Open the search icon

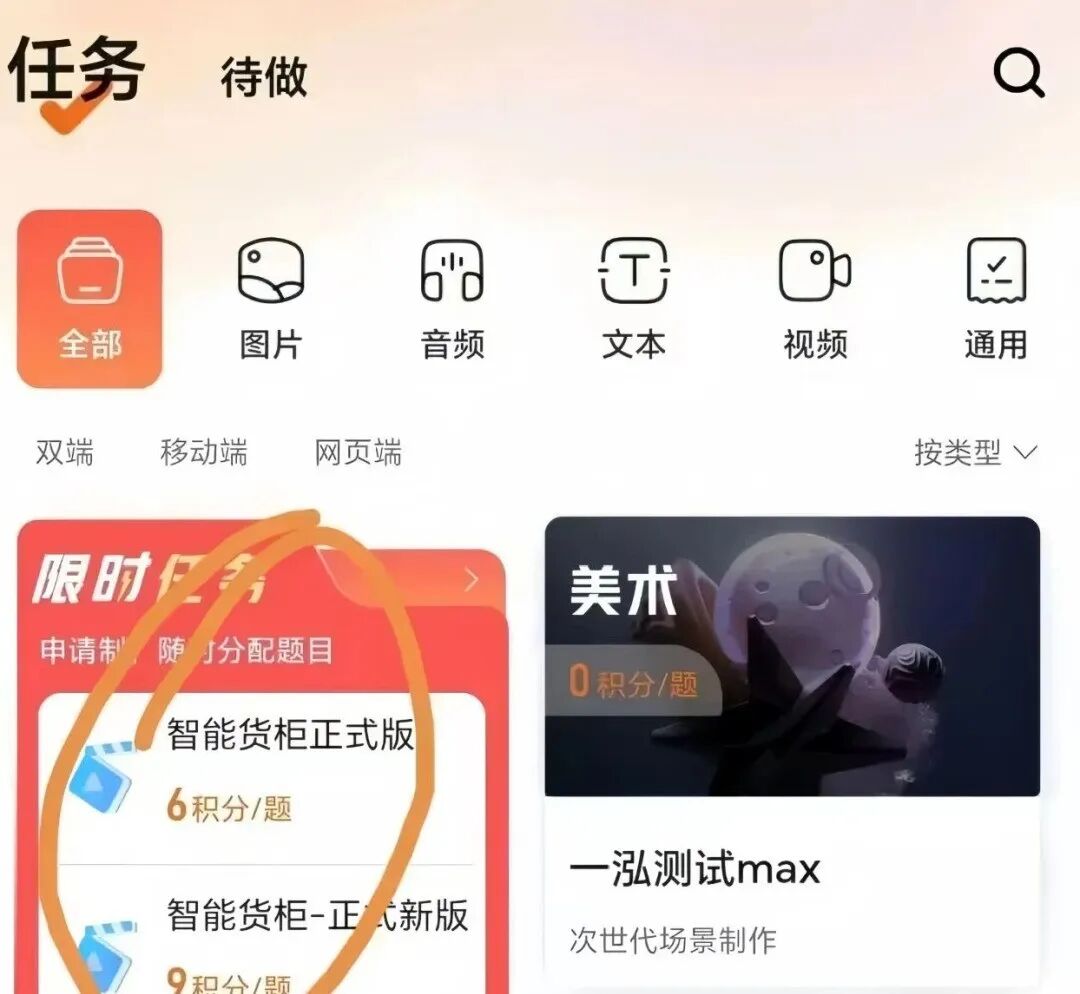(x=1018, y=72)
